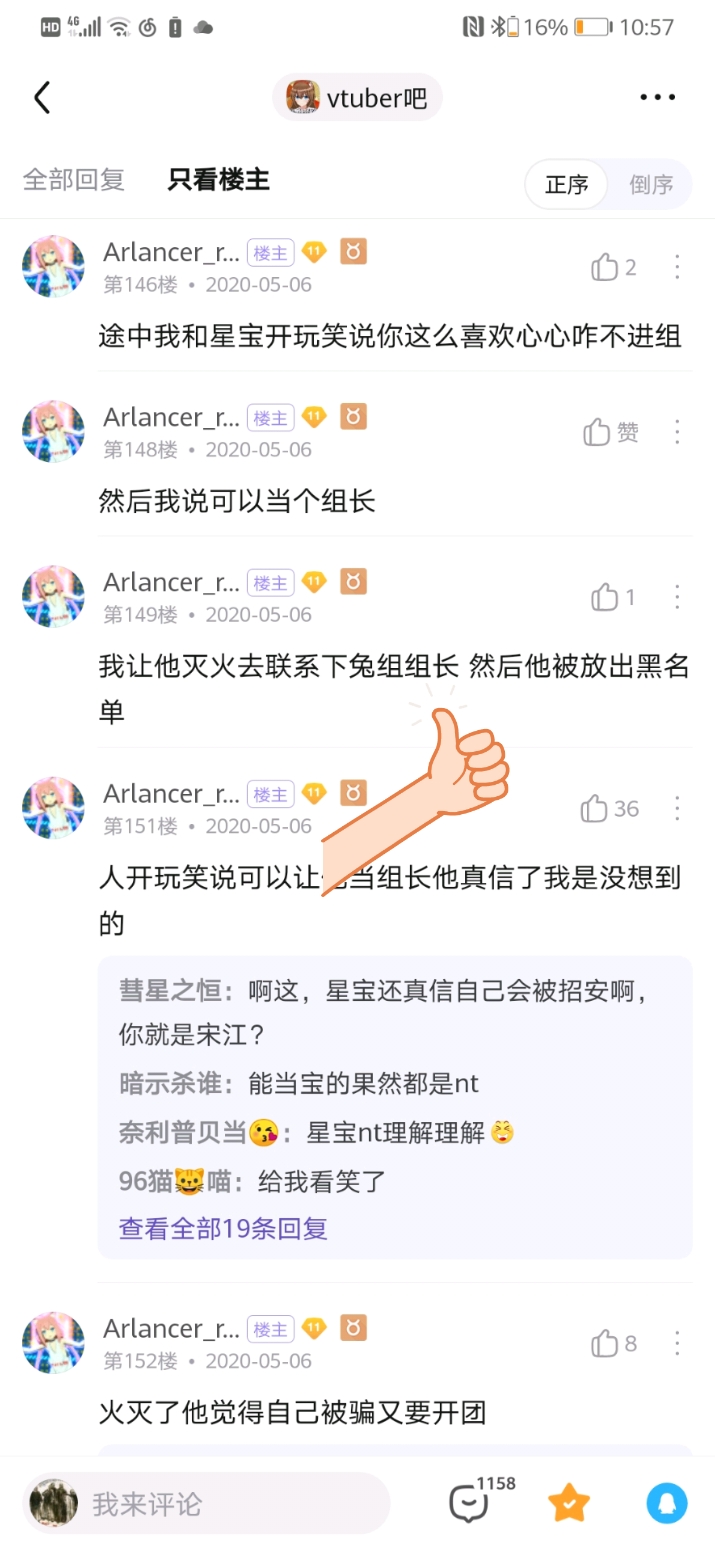Switch sorting to 倒序
715x1551 pixels.
click(x=650, y=185)
